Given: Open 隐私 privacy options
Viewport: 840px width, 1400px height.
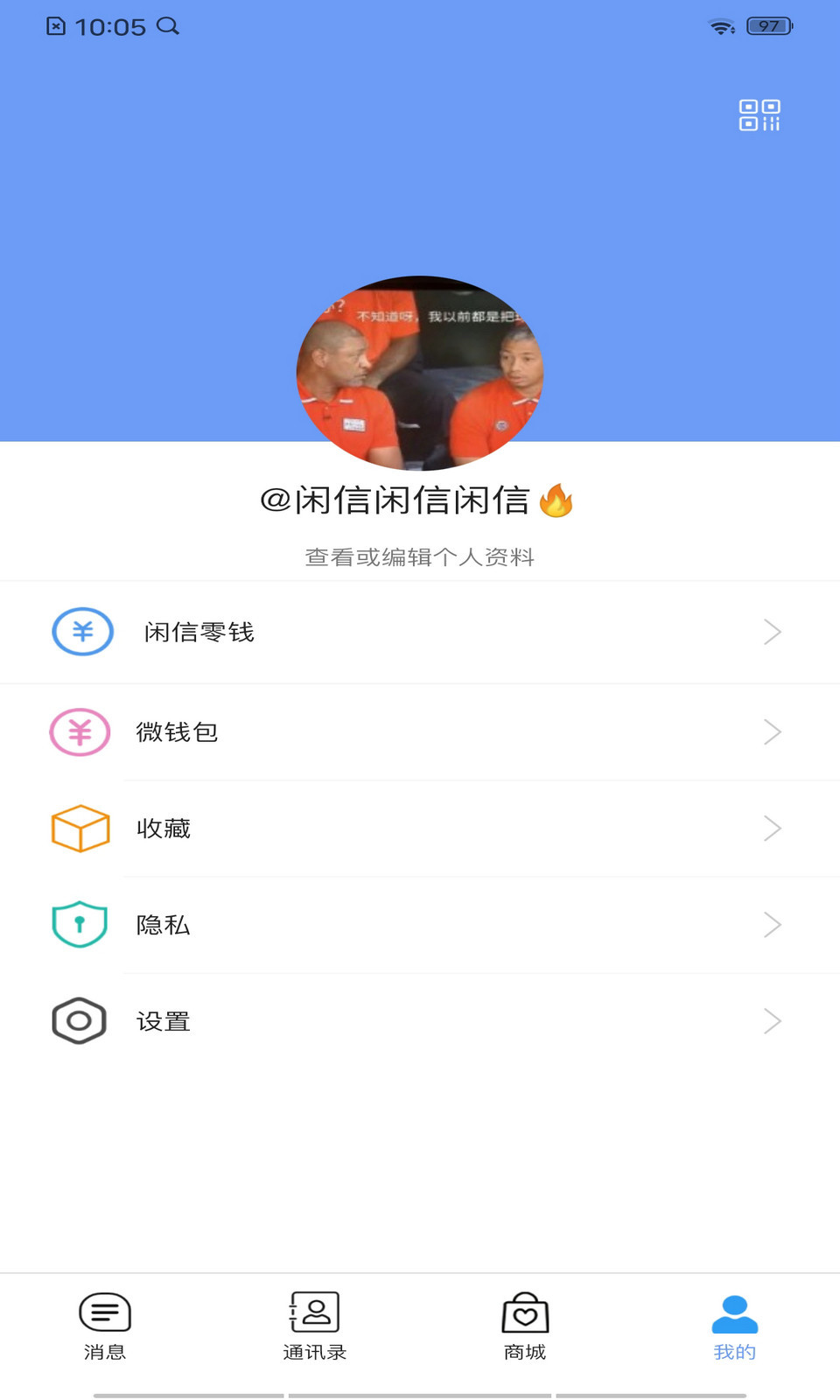Looking at the screenshot, I should (420, 925).
